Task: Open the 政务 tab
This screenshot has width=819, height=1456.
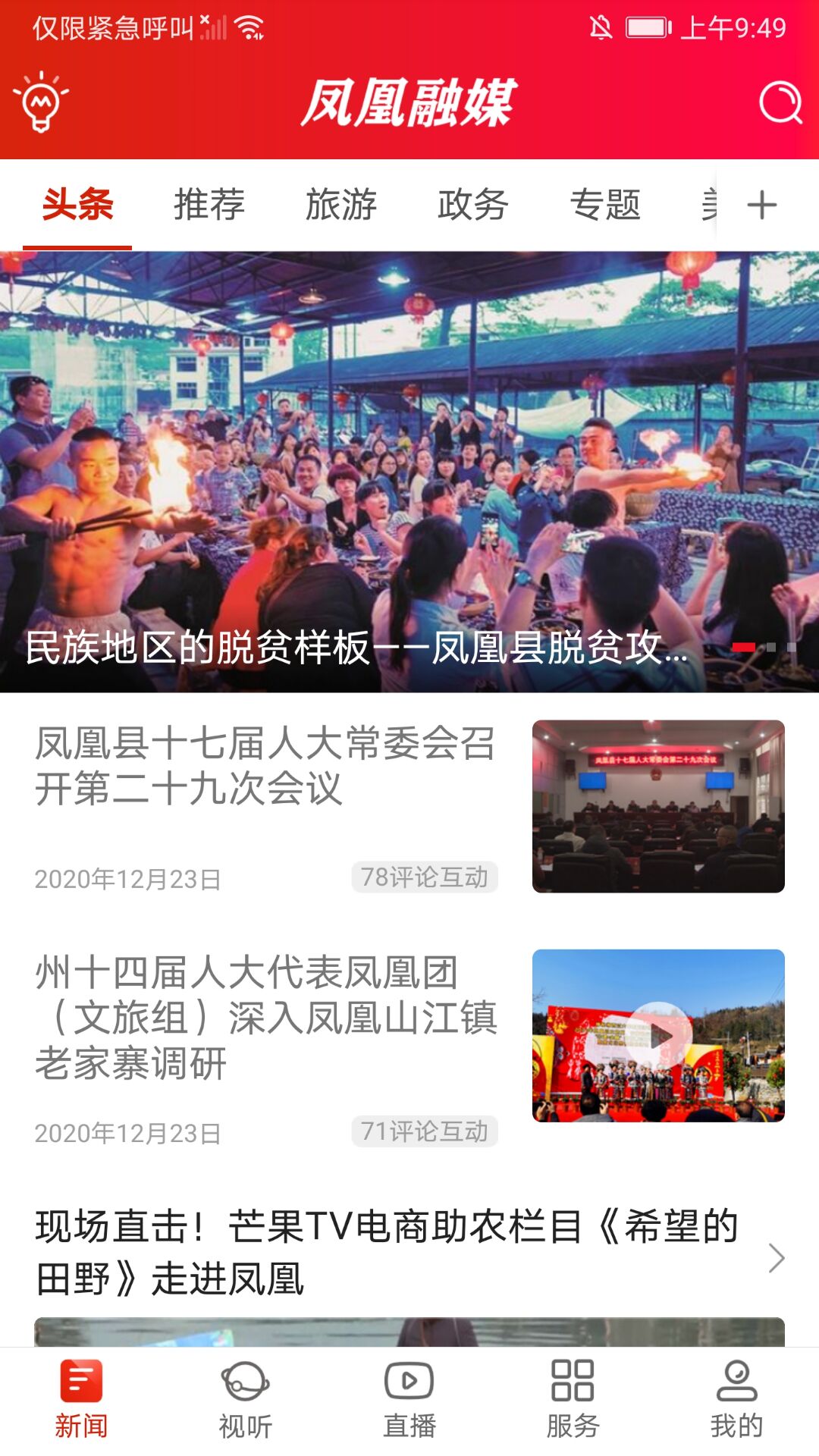Action: (473, 205)
